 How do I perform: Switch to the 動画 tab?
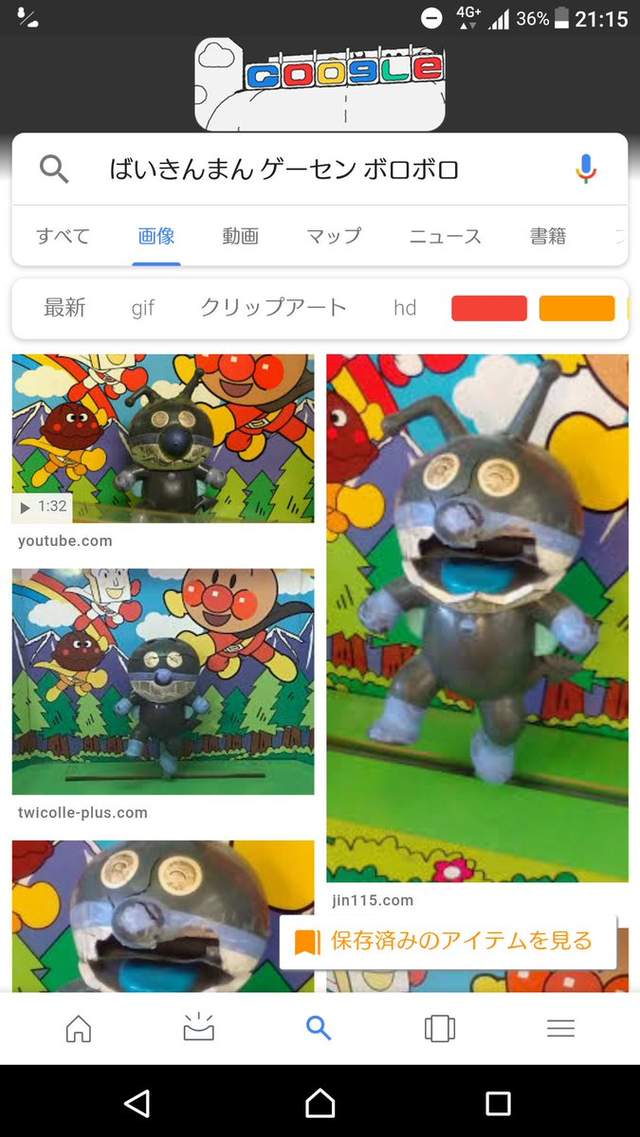[x=240, y=236]
